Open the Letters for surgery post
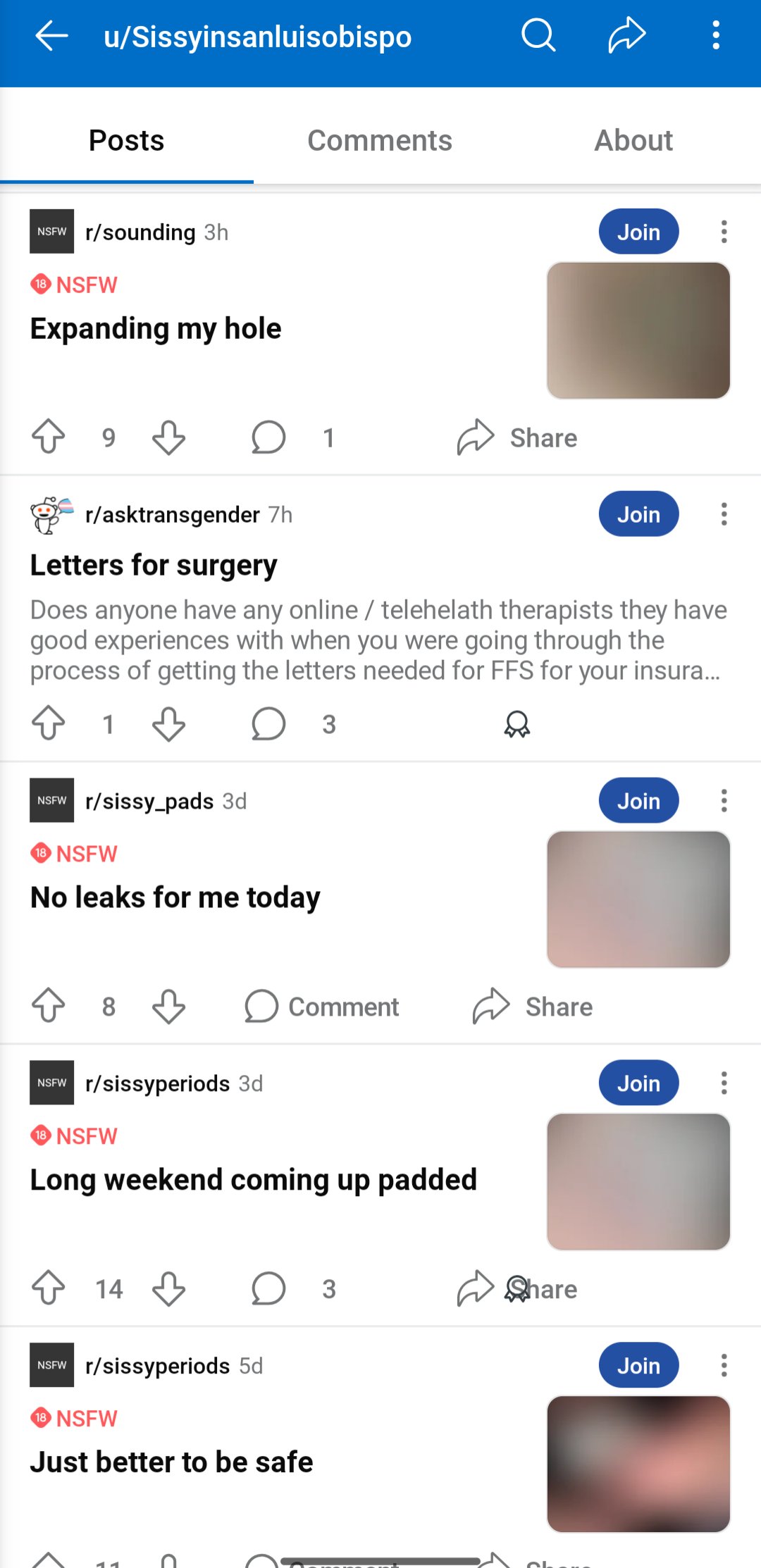This screenshot has height=1568, width=761. tap(154, 565)
